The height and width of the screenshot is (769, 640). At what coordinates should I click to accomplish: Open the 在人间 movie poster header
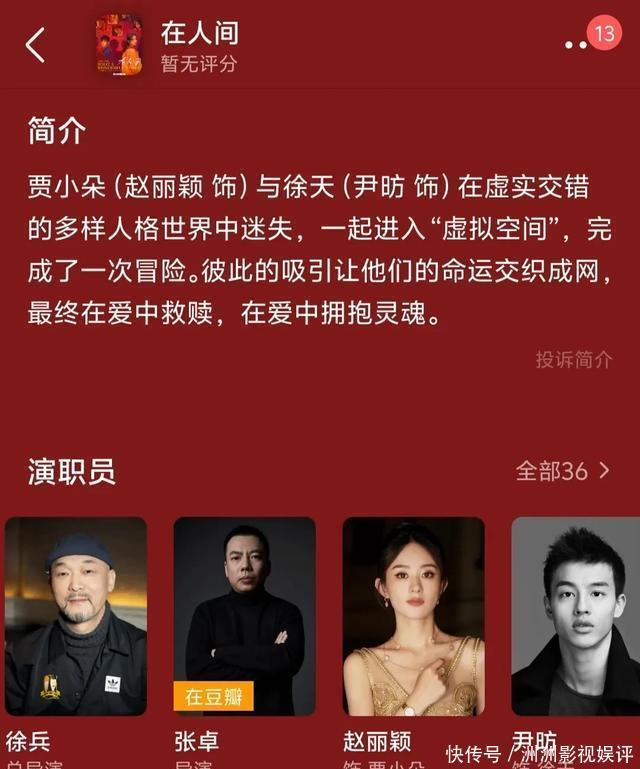coord(119,45)
